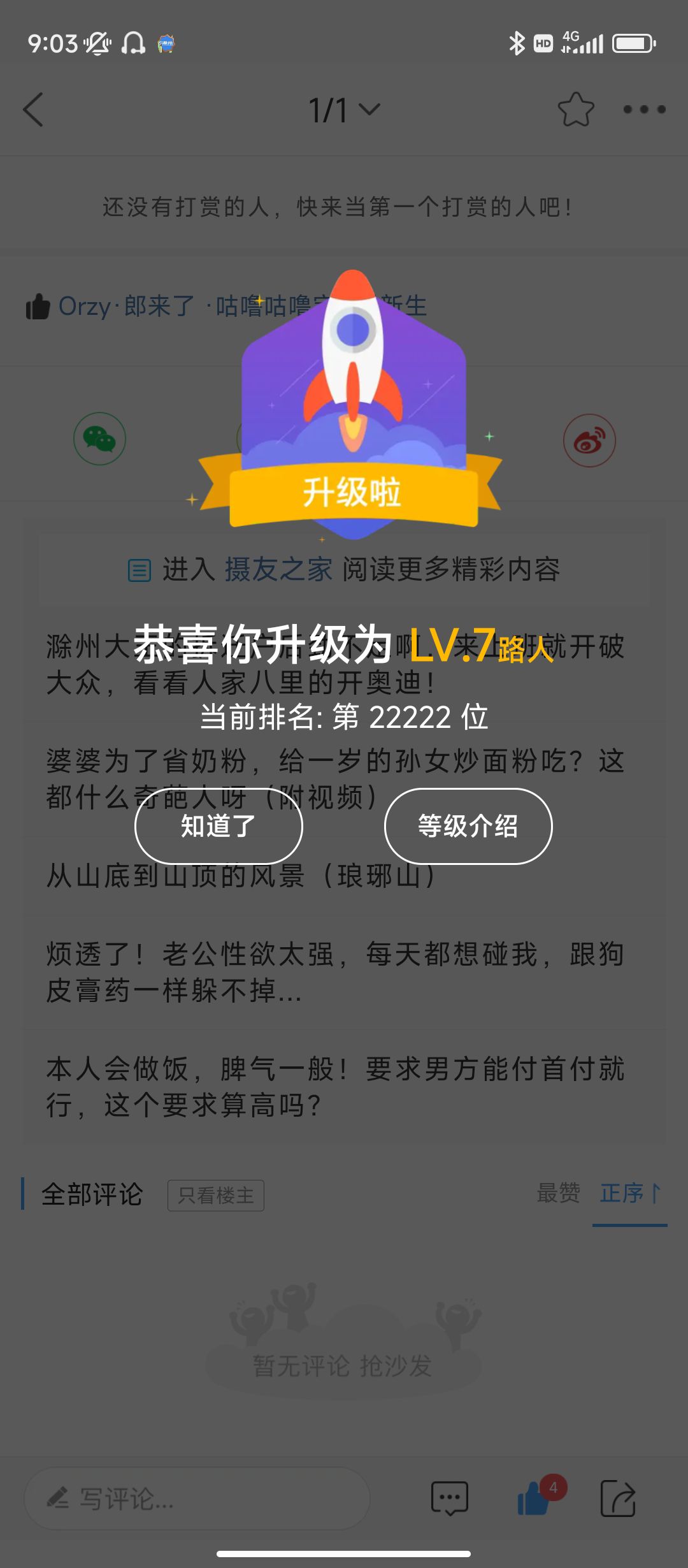Screen dimensions: 688x1568
Task: Open the 1/1 page selector dropdown
Action: coord(344,110)
